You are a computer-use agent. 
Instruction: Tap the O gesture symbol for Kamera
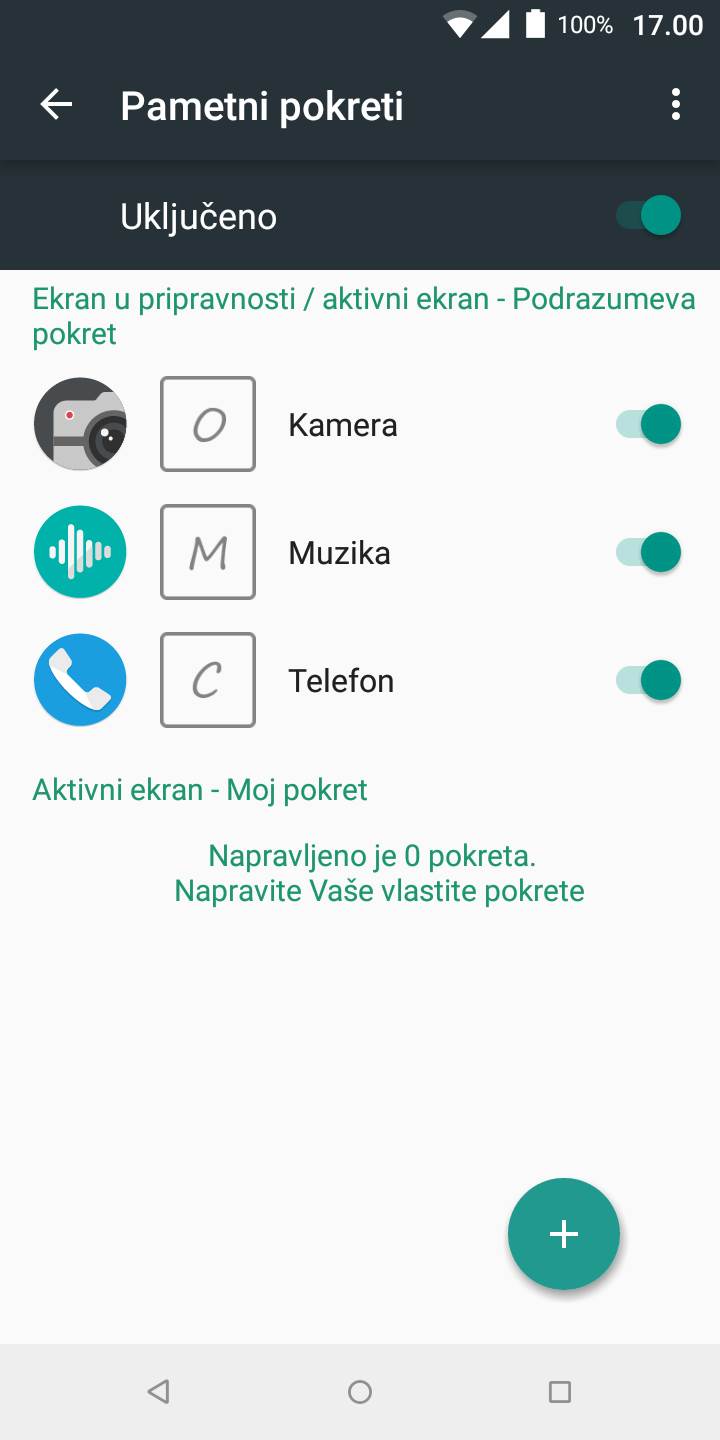click(207, 424)
